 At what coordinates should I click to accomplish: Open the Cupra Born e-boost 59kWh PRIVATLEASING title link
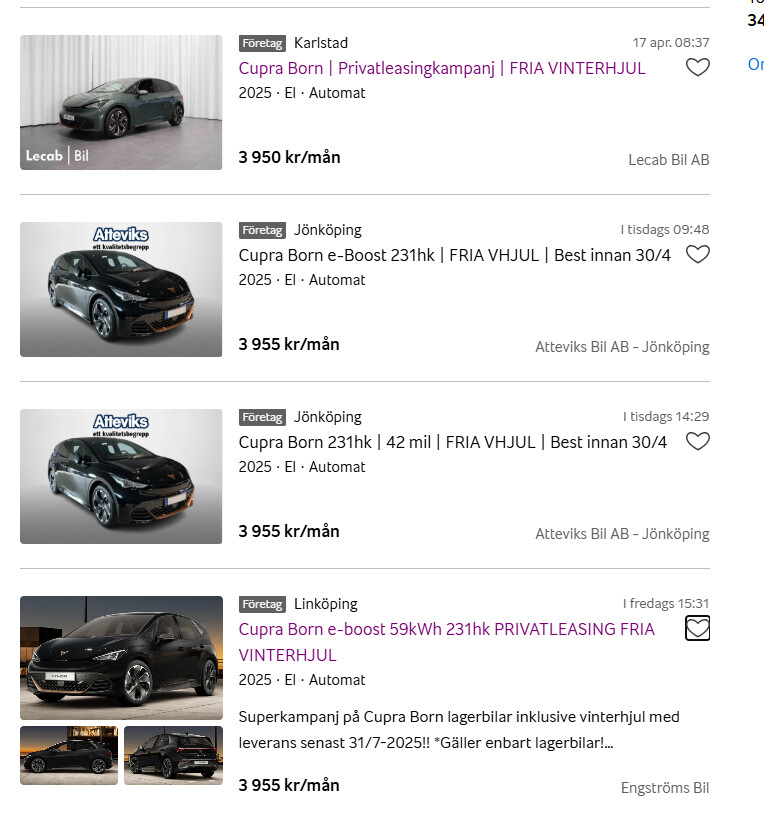(446, 630)
